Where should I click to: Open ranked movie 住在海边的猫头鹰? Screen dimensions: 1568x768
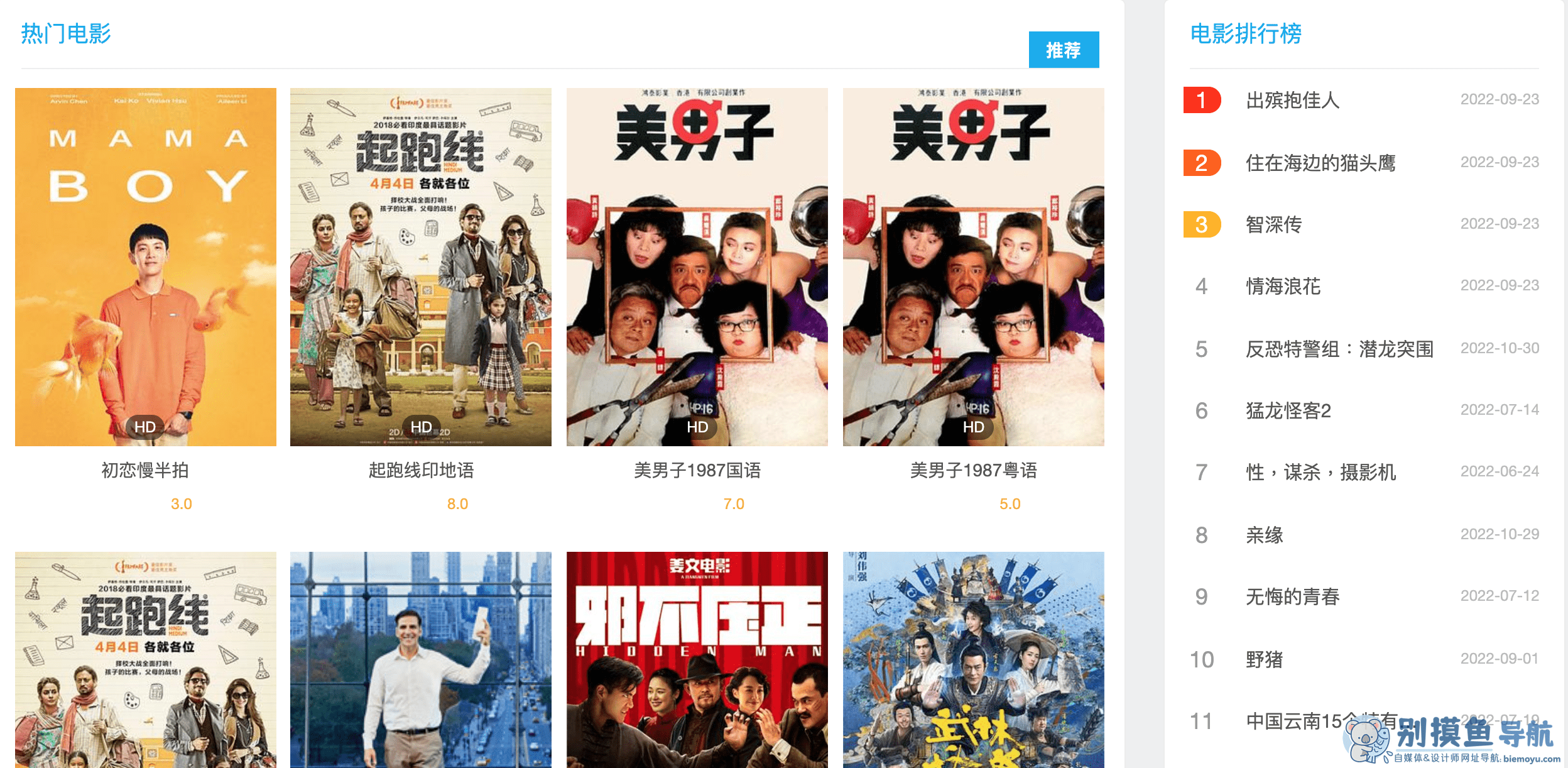tap(1320, 163)
